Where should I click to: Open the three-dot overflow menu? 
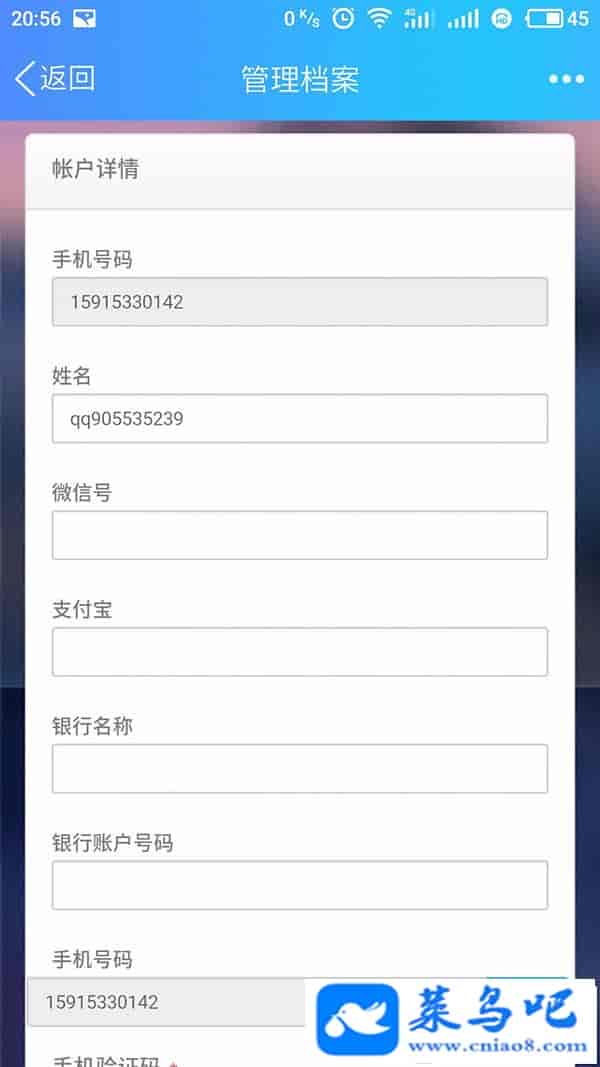pyautogui.click(x=566, y=79)
